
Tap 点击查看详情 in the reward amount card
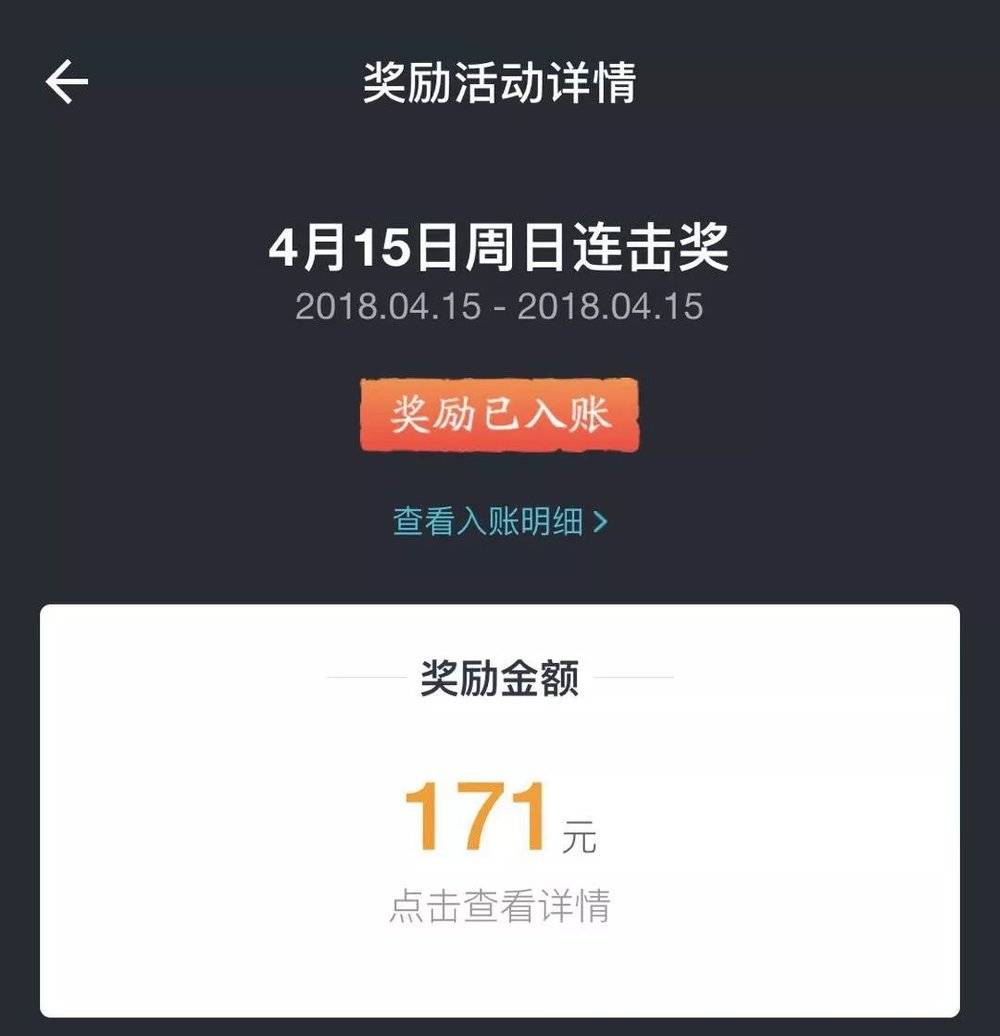click(x=499, y=906)
